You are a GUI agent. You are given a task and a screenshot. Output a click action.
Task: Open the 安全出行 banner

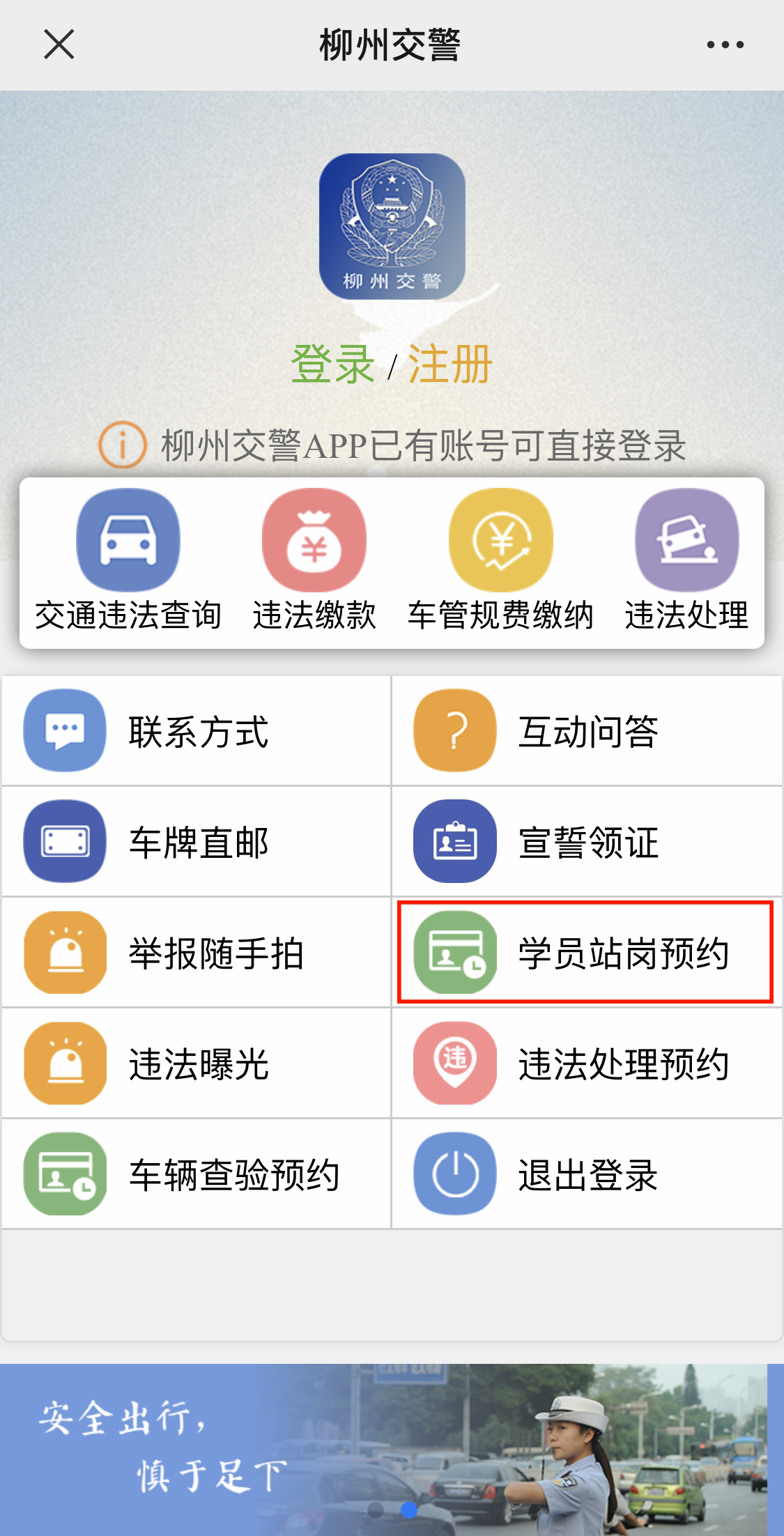[x=390, y=1450]
